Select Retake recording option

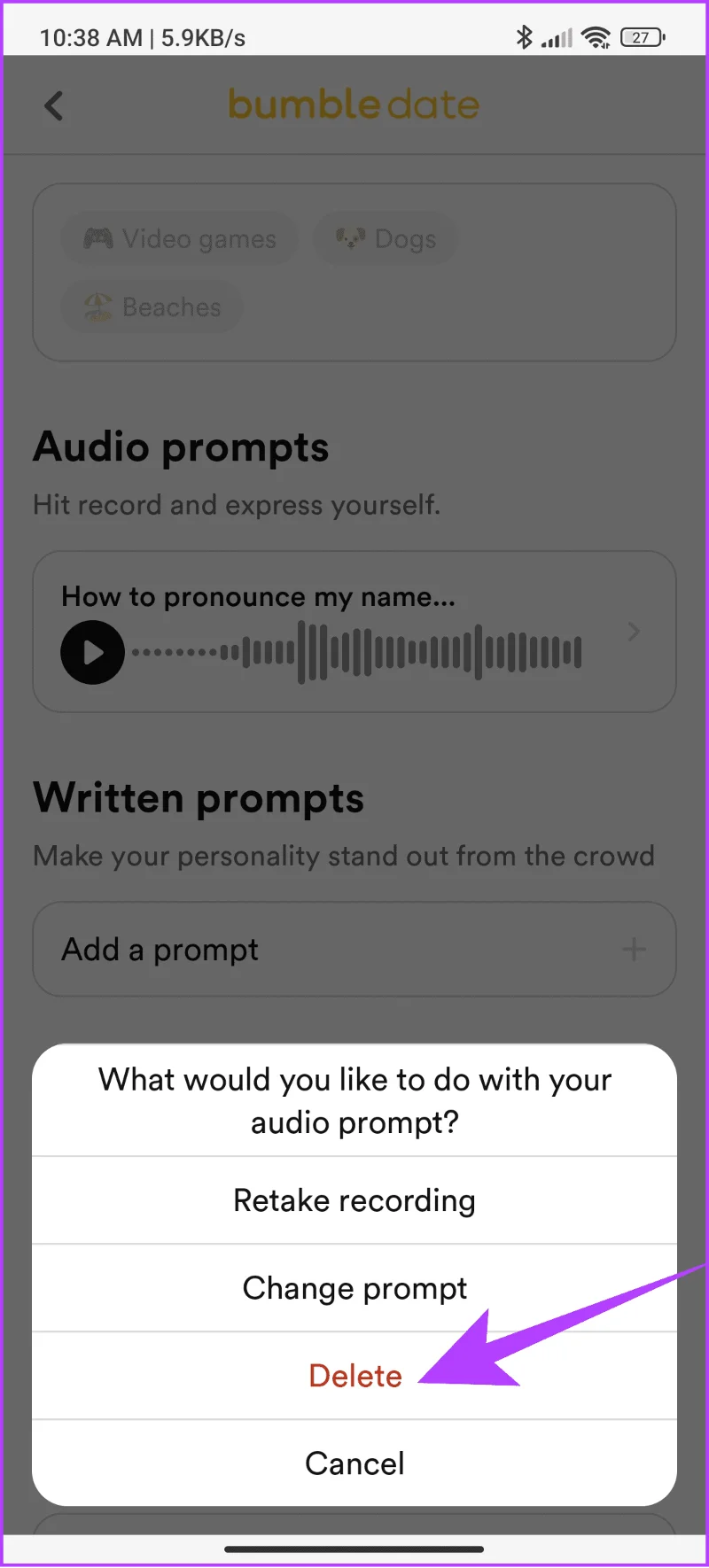pyautogui.click(x=354, y=1200)
